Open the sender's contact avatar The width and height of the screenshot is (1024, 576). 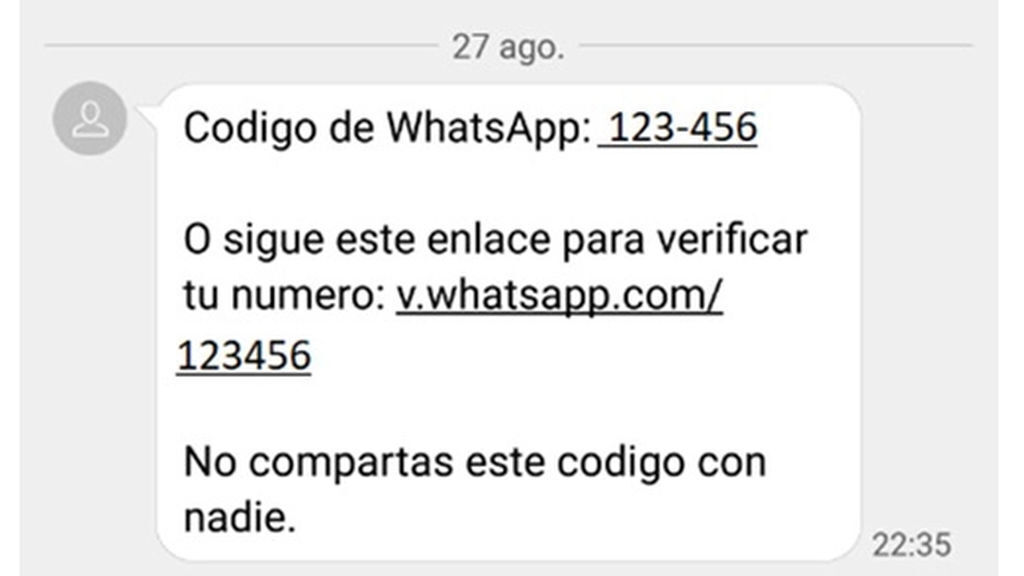(x=90, y=119)
